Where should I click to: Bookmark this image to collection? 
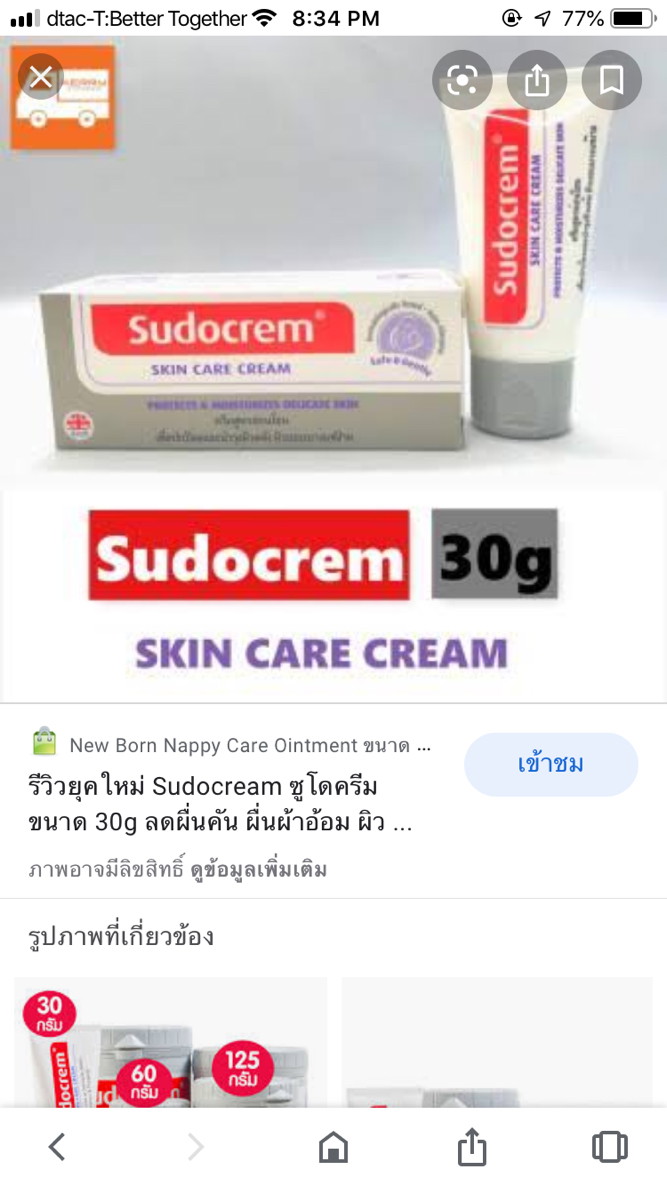coord(611,80)
